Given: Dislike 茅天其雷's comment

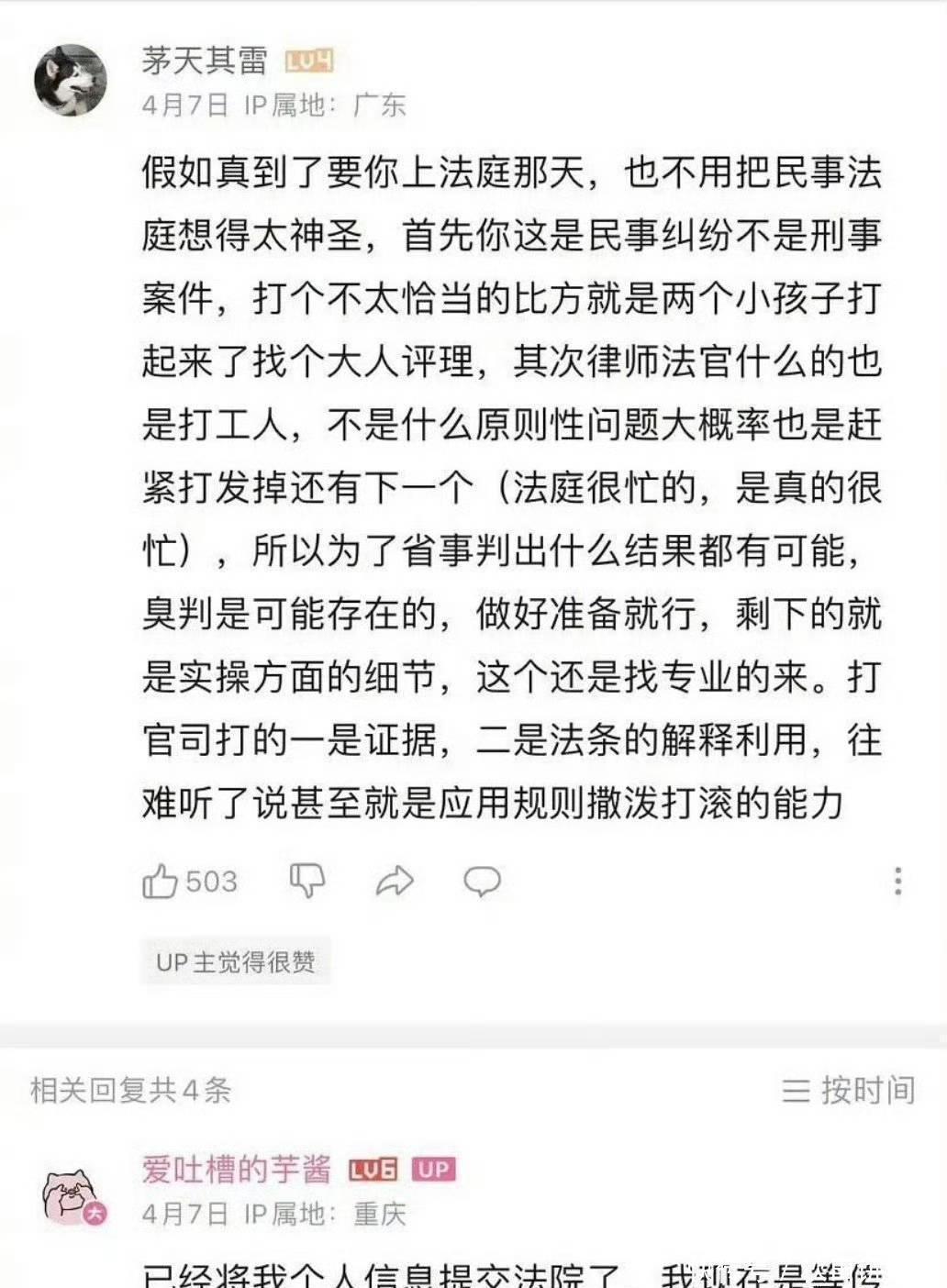Looking at the screenshot, I should coord(306,882).
